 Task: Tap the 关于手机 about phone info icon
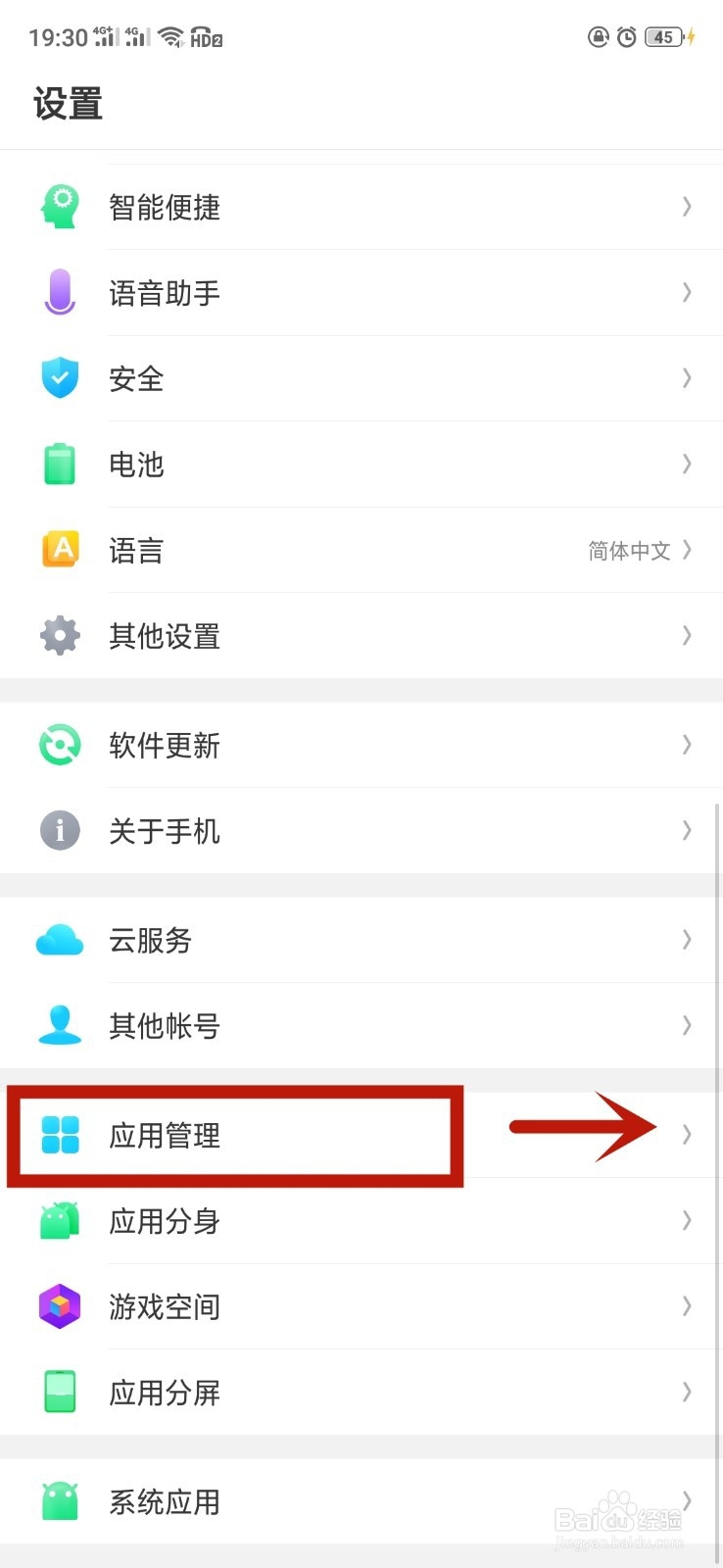(x=59, y=830)
